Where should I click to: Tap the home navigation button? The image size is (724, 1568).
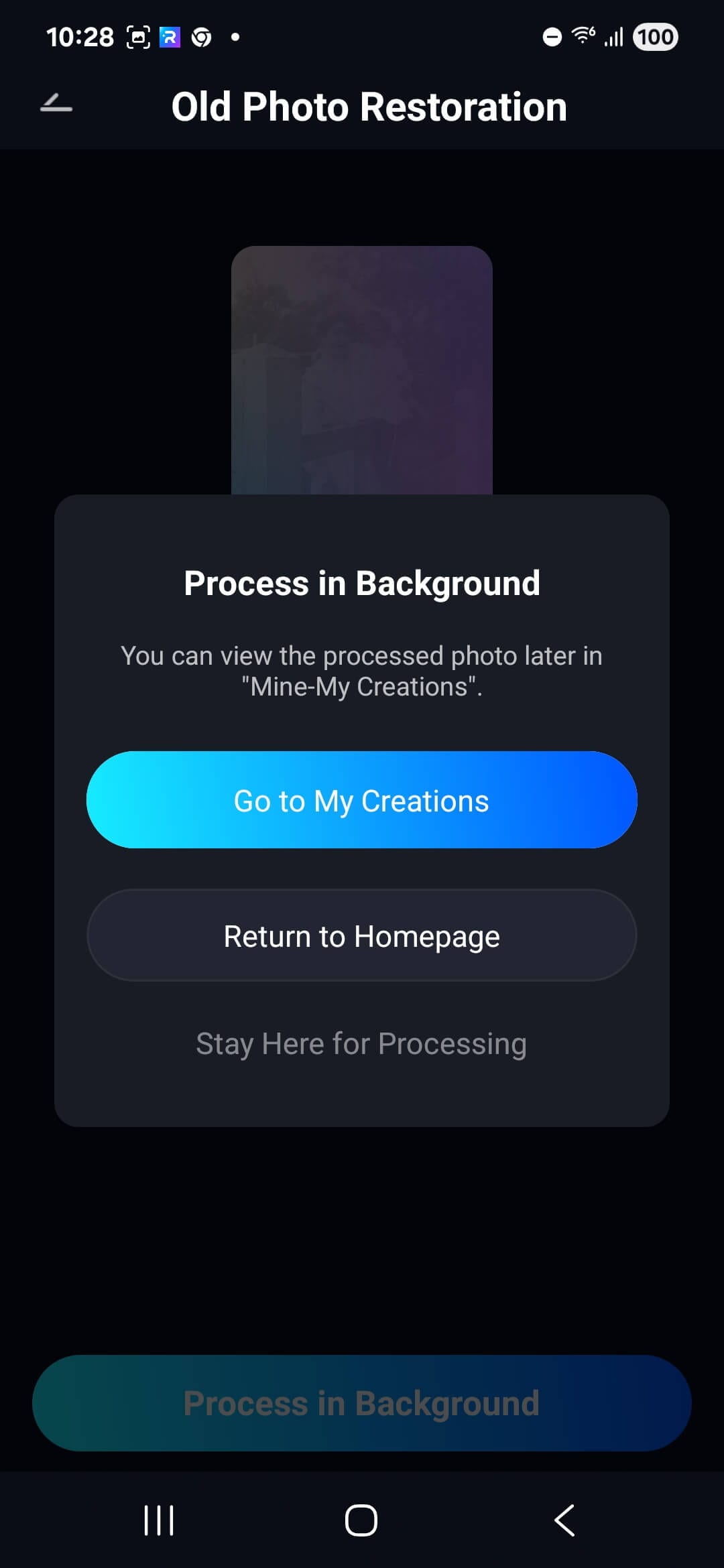pos(361,1520)
